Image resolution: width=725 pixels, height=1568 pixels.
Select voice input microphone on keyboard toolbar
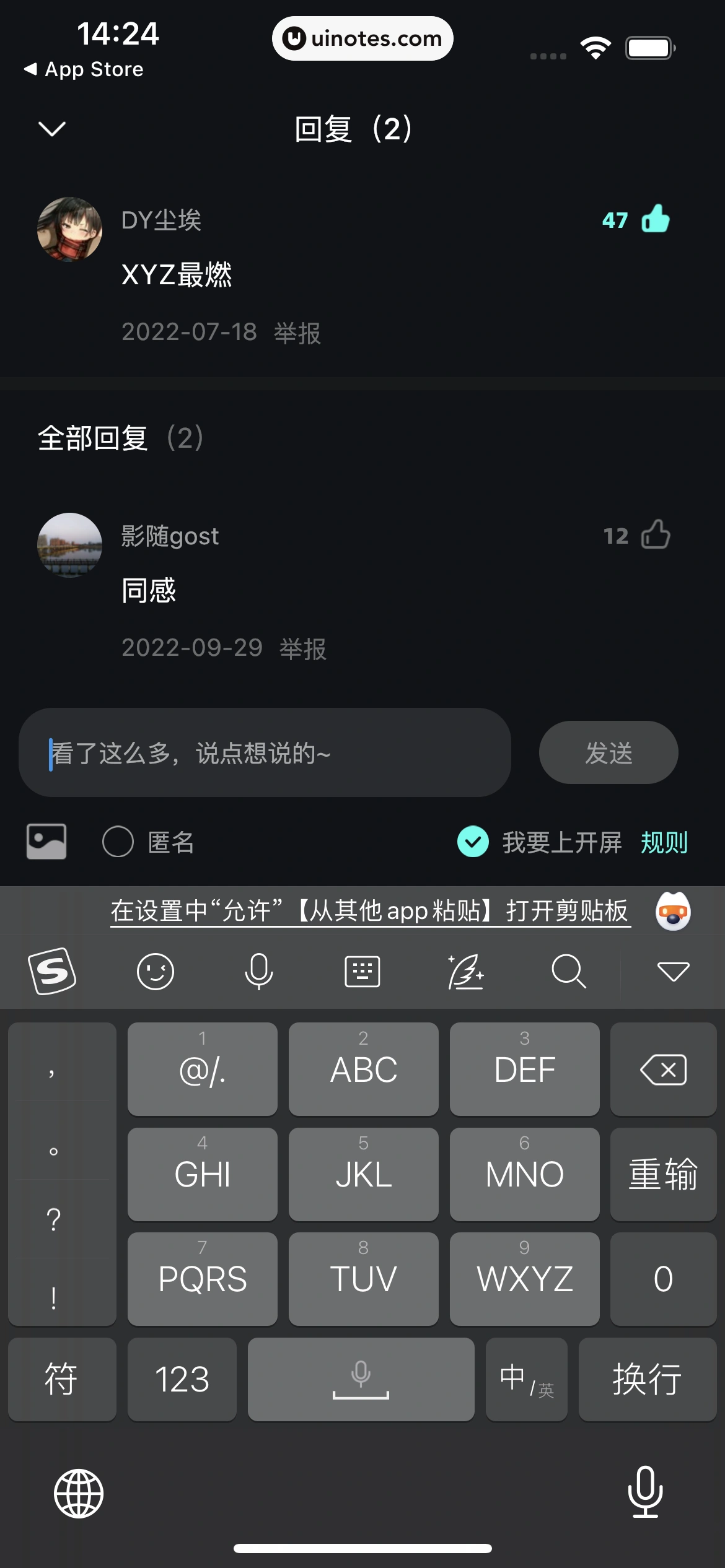click(258, 971)
